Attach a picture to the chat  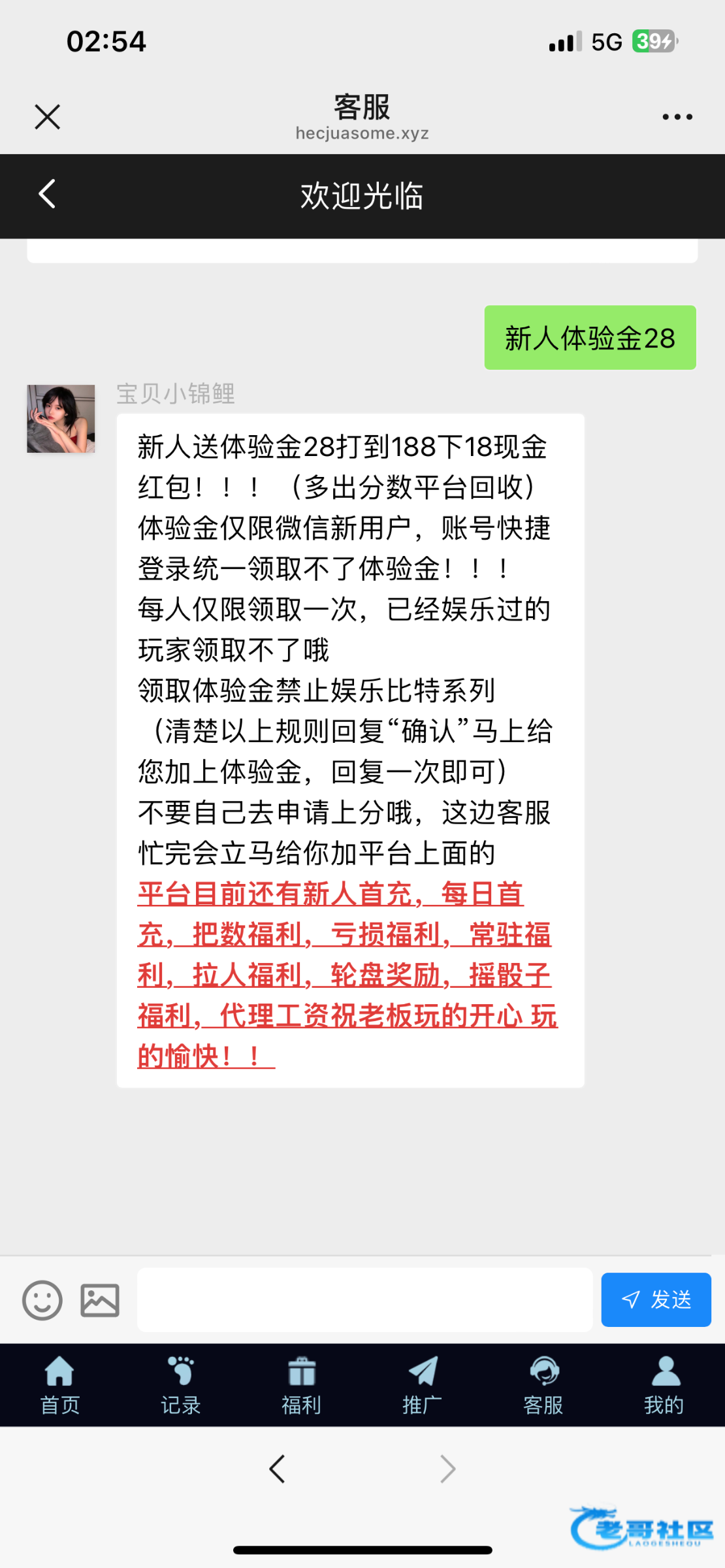coord(100,1299)
